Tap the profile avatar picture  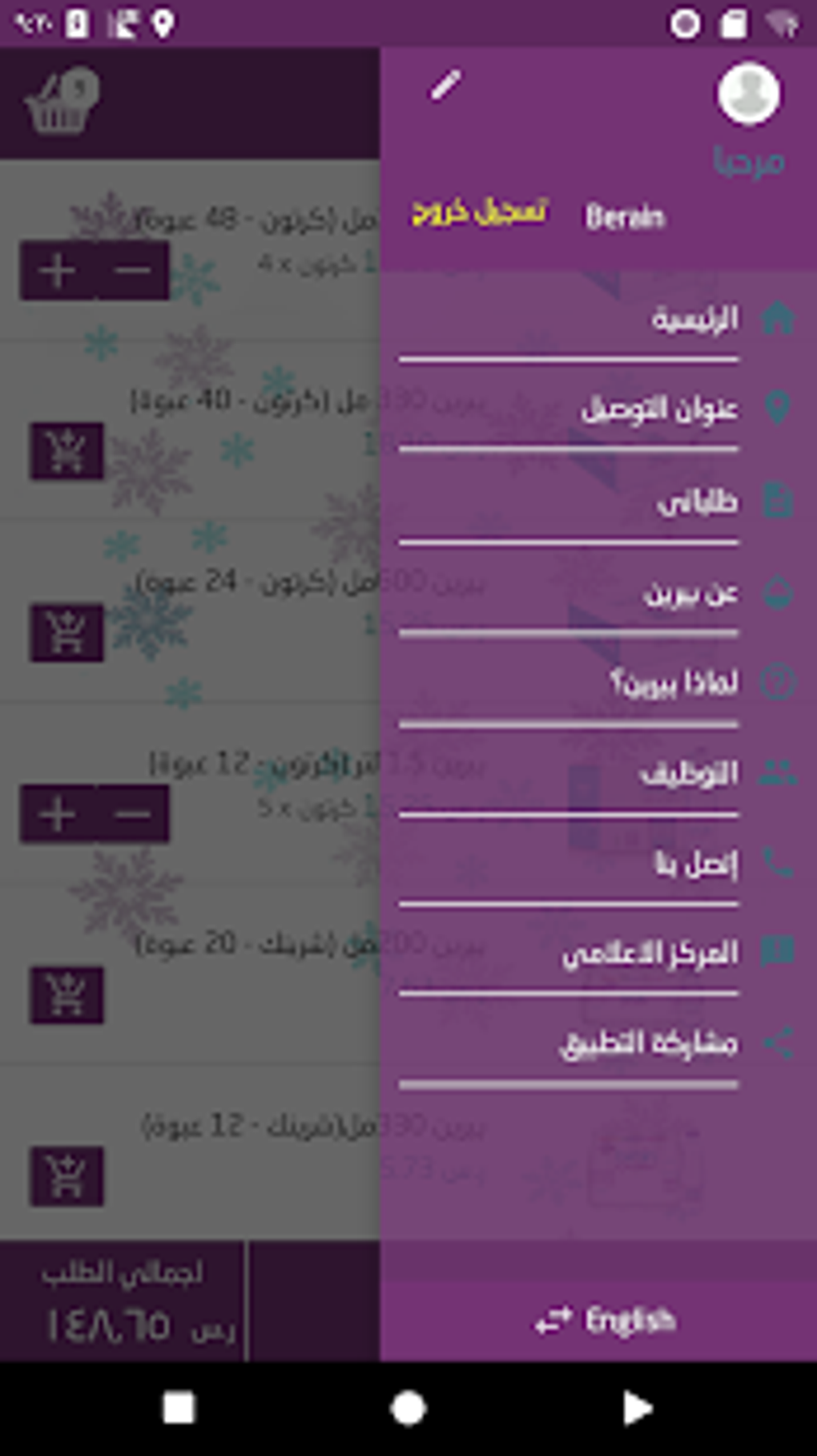click(748, 94)
